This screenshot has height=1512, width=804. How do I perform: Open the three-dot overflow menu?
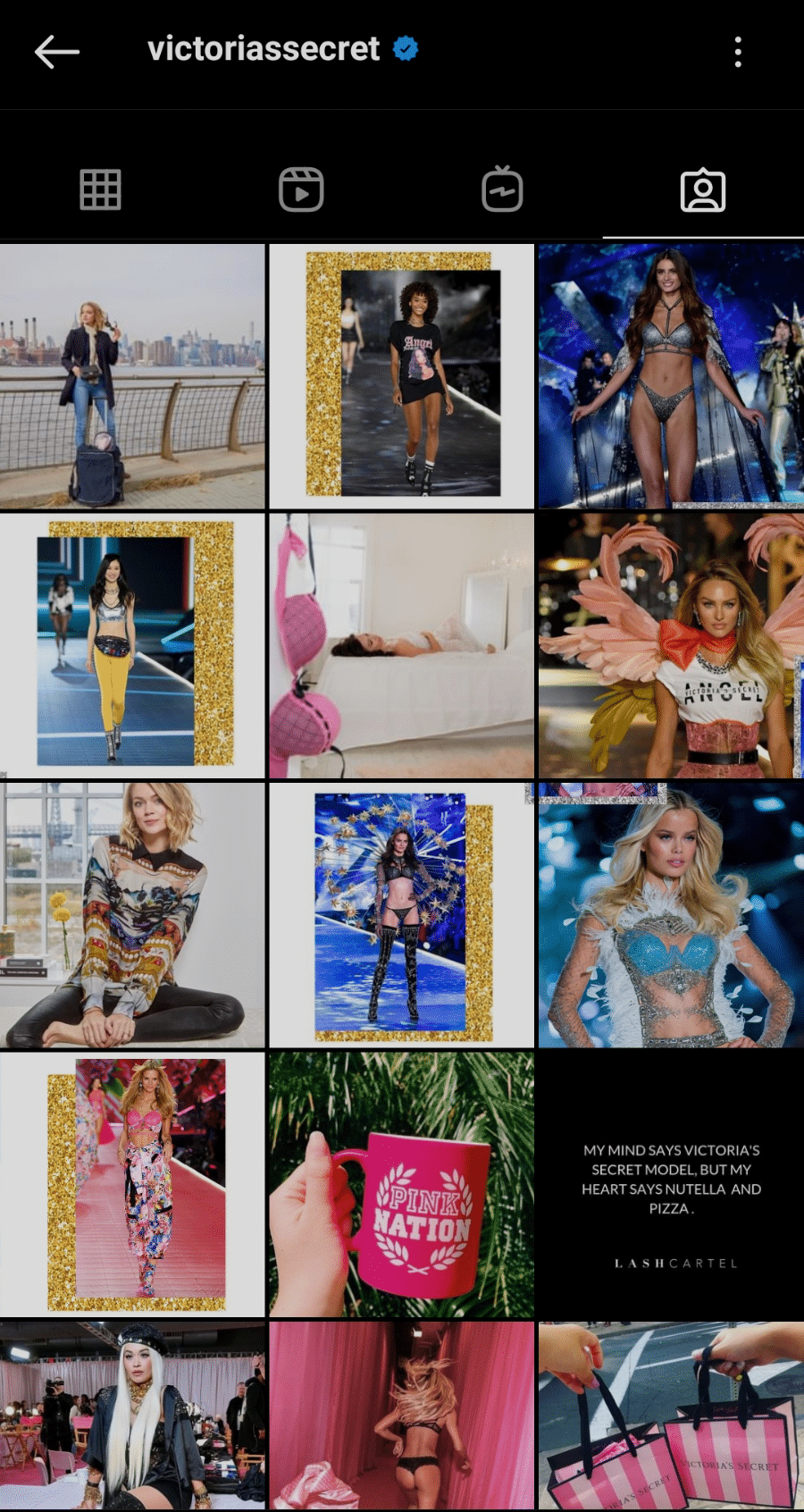(738, 52)
